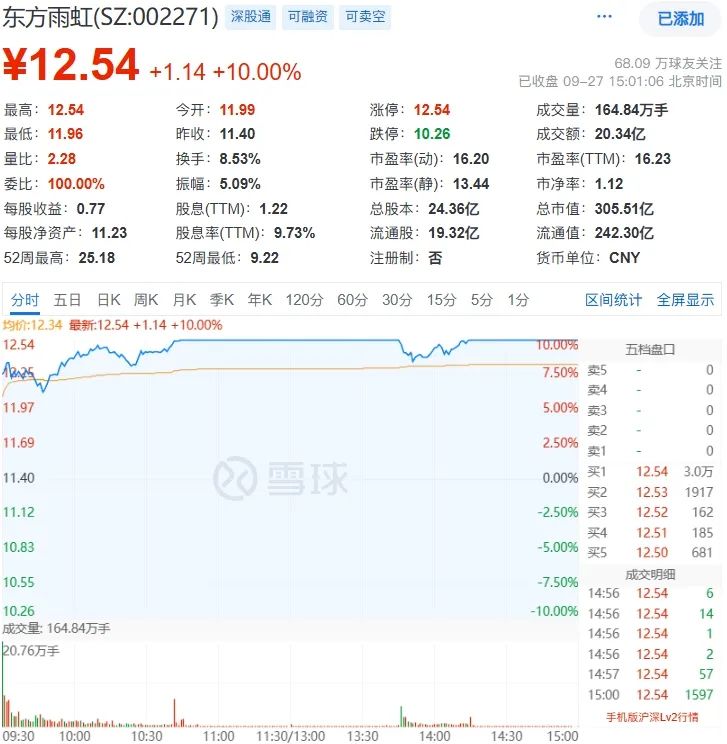Select the 60分 chart interval
The height and width of the screenshot is (744, 727).
point(352,300)
